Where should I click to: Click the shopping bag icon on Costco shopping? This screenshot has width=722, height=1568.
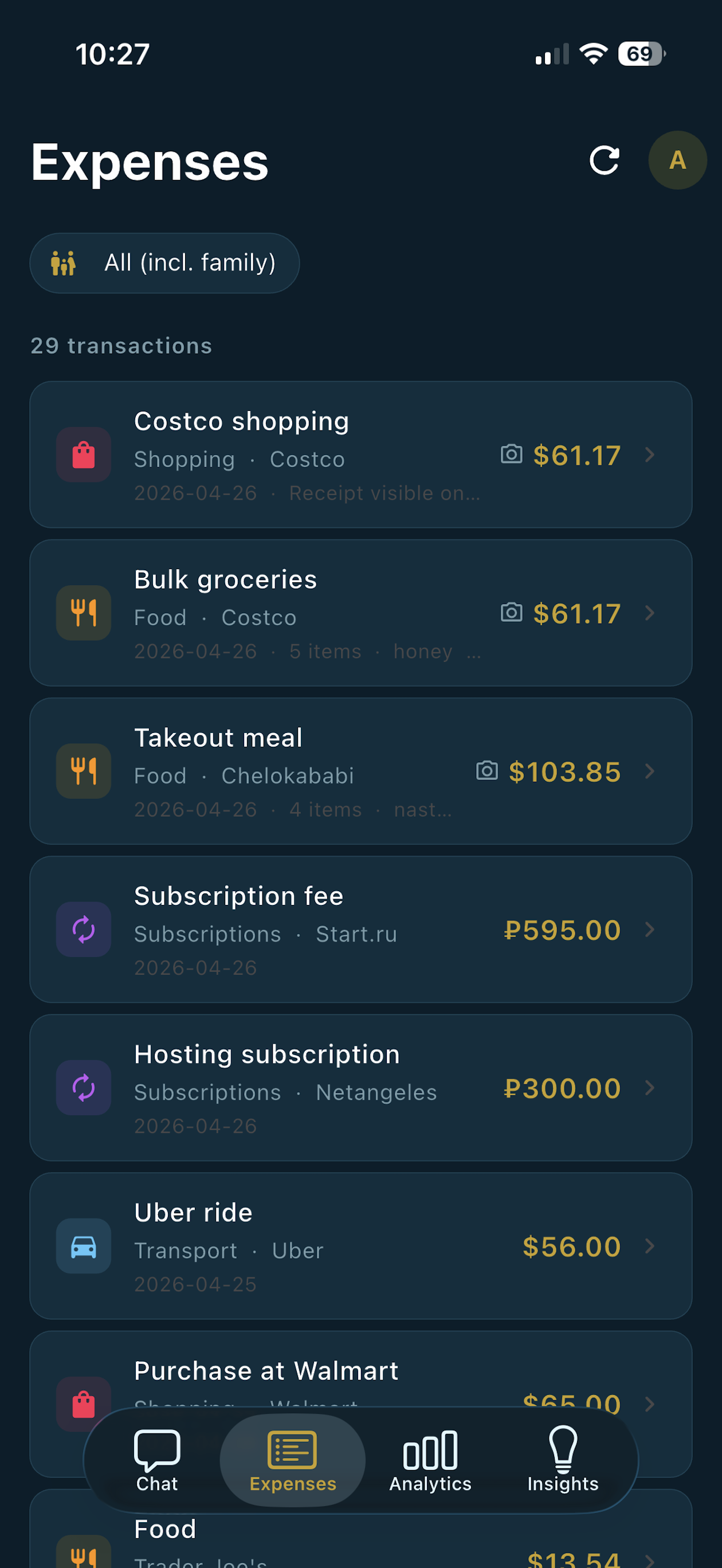click(x=84, y=454)
